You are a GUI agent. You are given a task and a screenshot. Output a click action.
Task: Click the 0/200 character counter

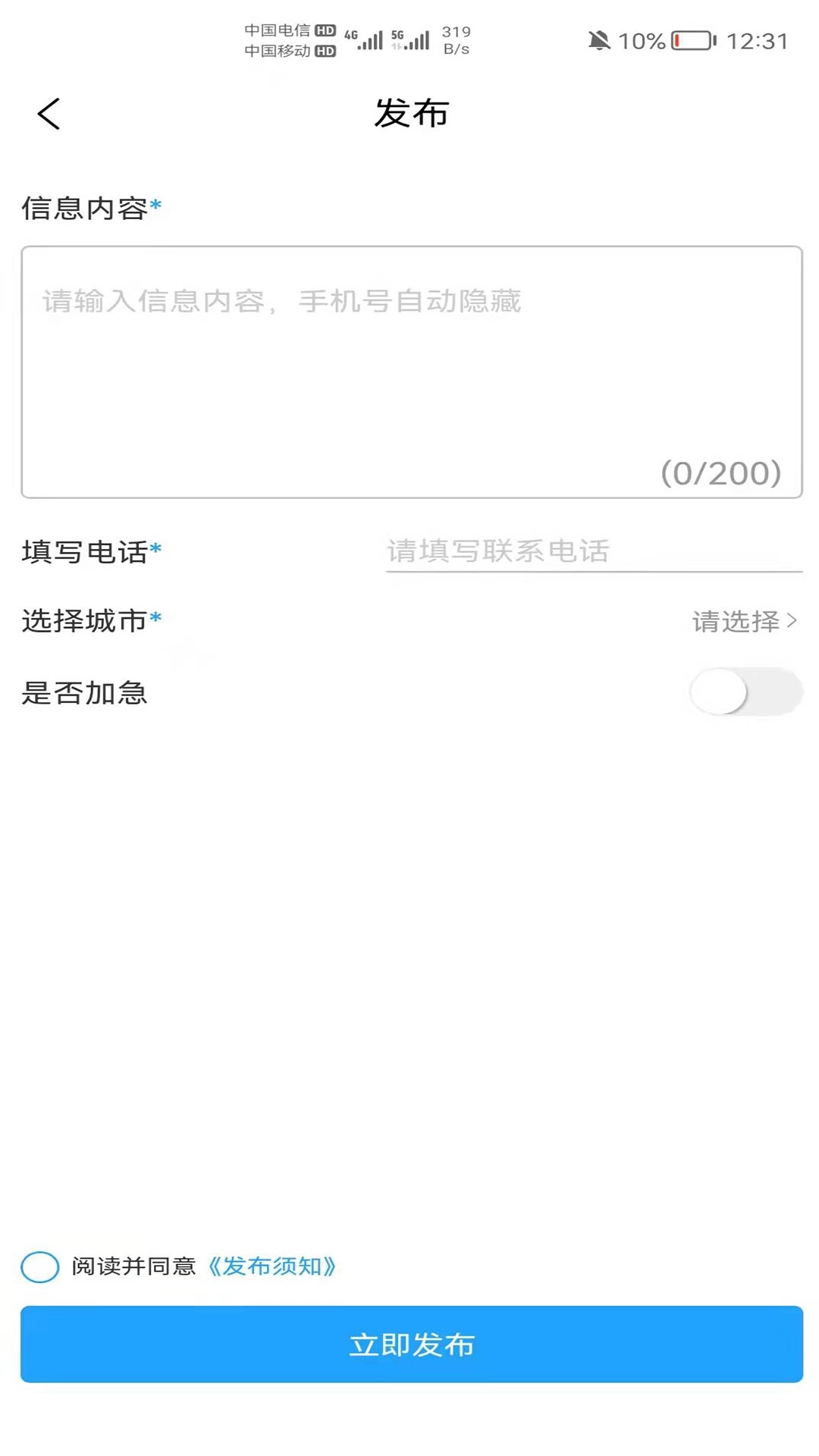click(720, 472)
